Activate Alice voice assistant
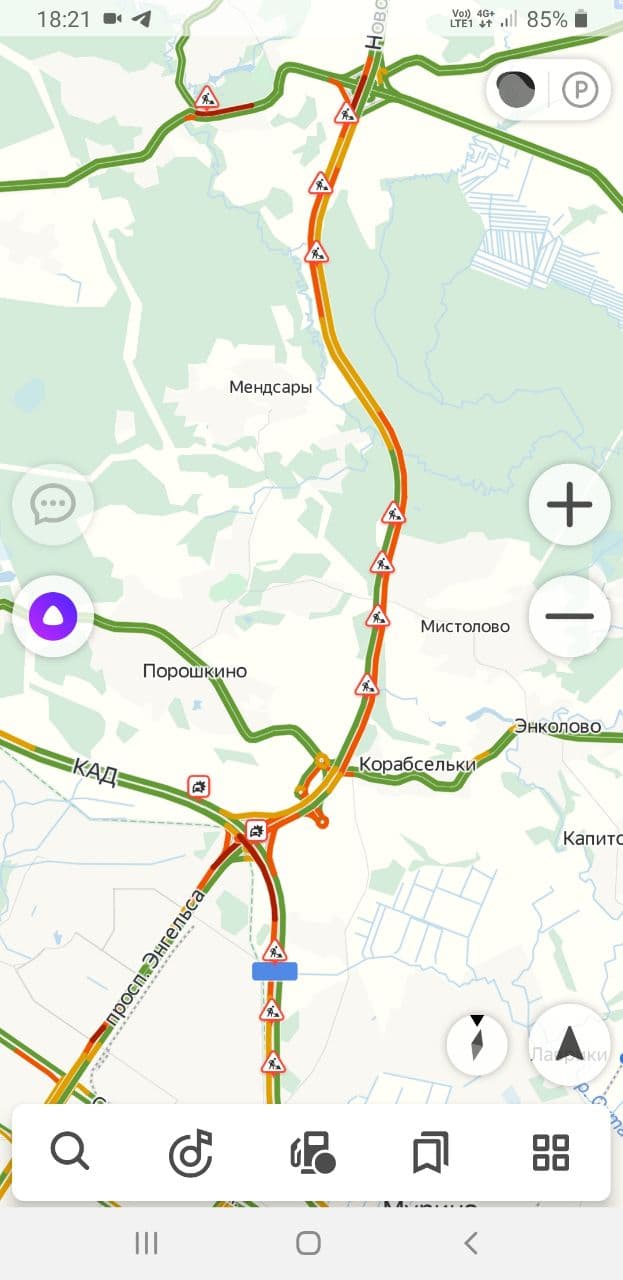 point(52,616)
